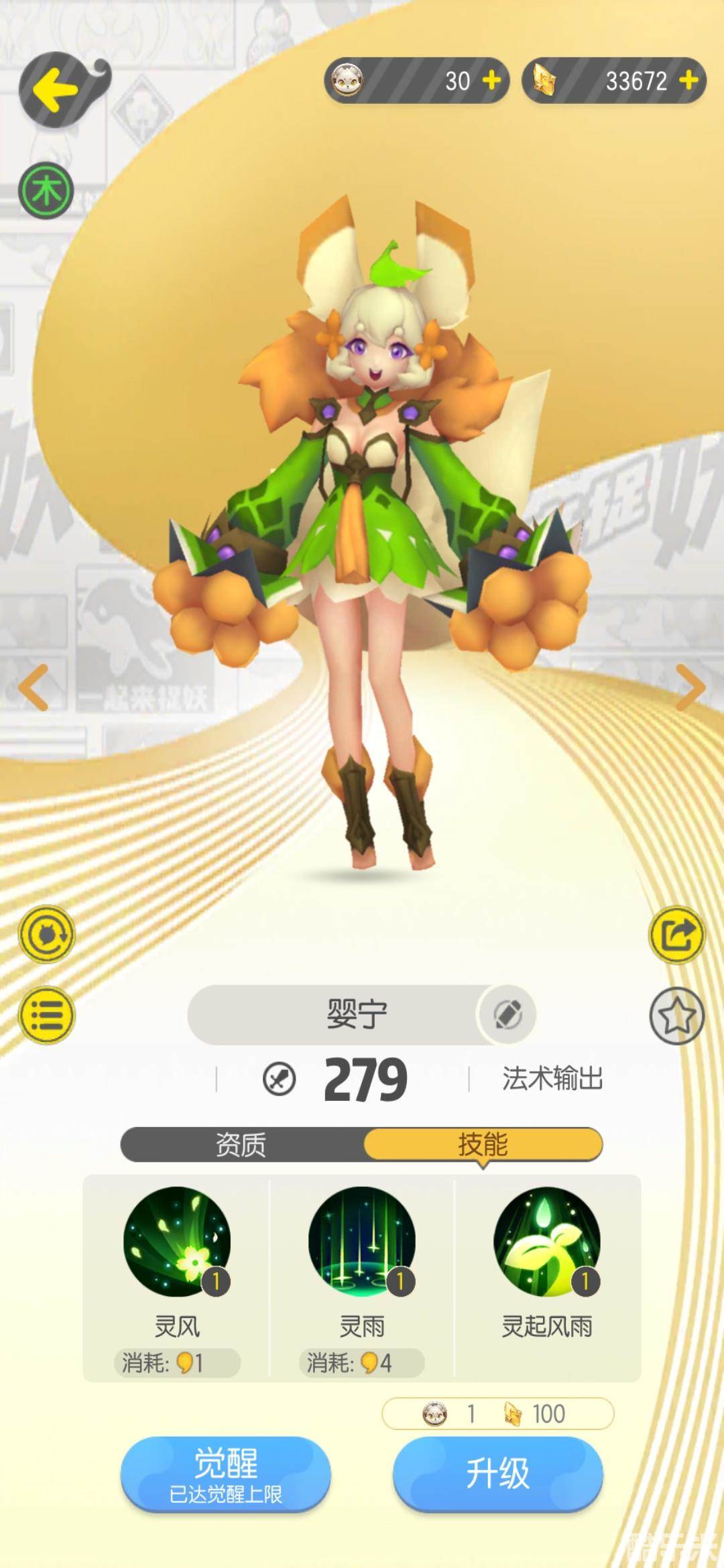Screen dimensions: 724x1568
Task: Open the wood element badge
Action: point(46,192)
